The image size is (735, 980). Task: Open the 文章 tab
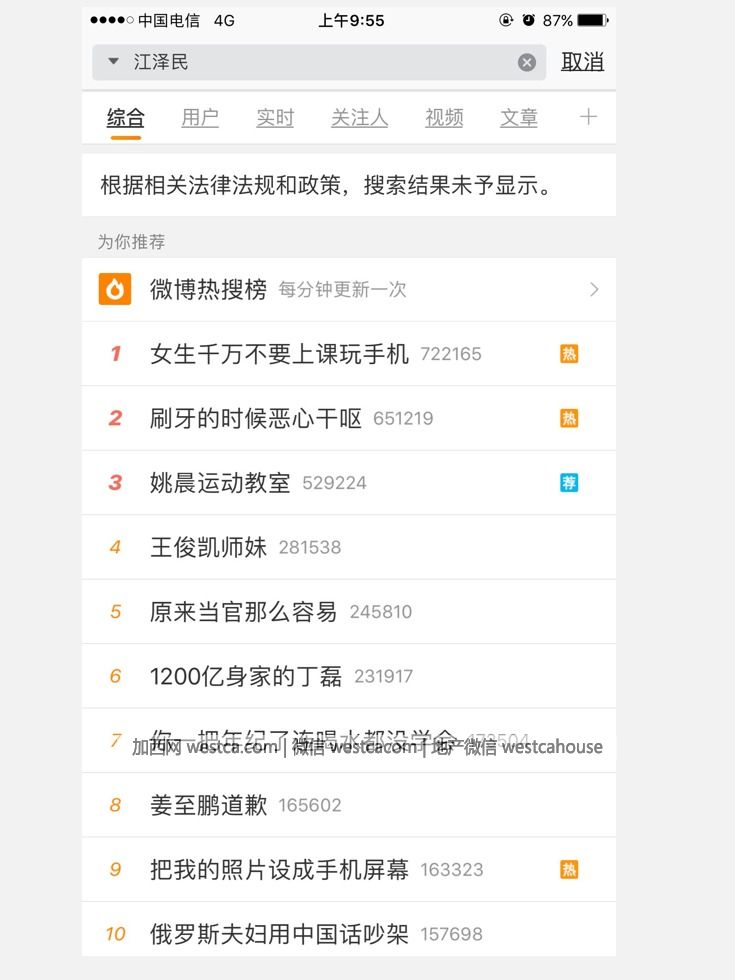(519, 117)
